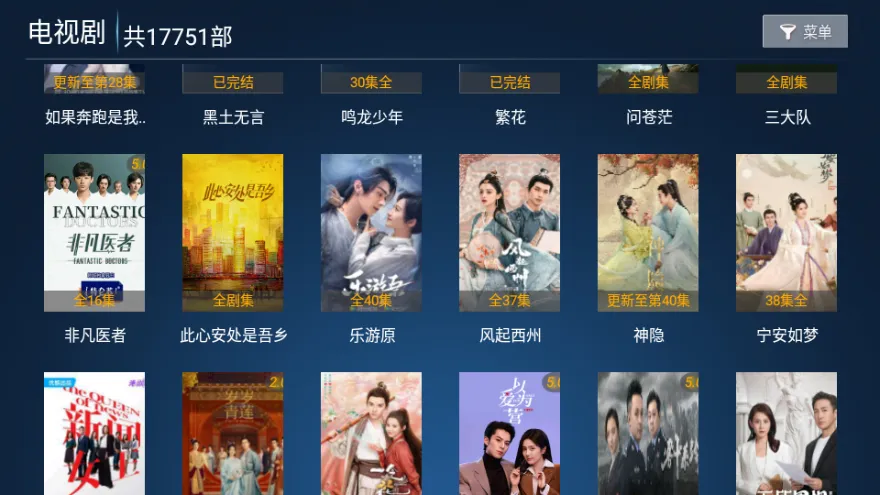Open the drama 乐游原

click(371, 232)
